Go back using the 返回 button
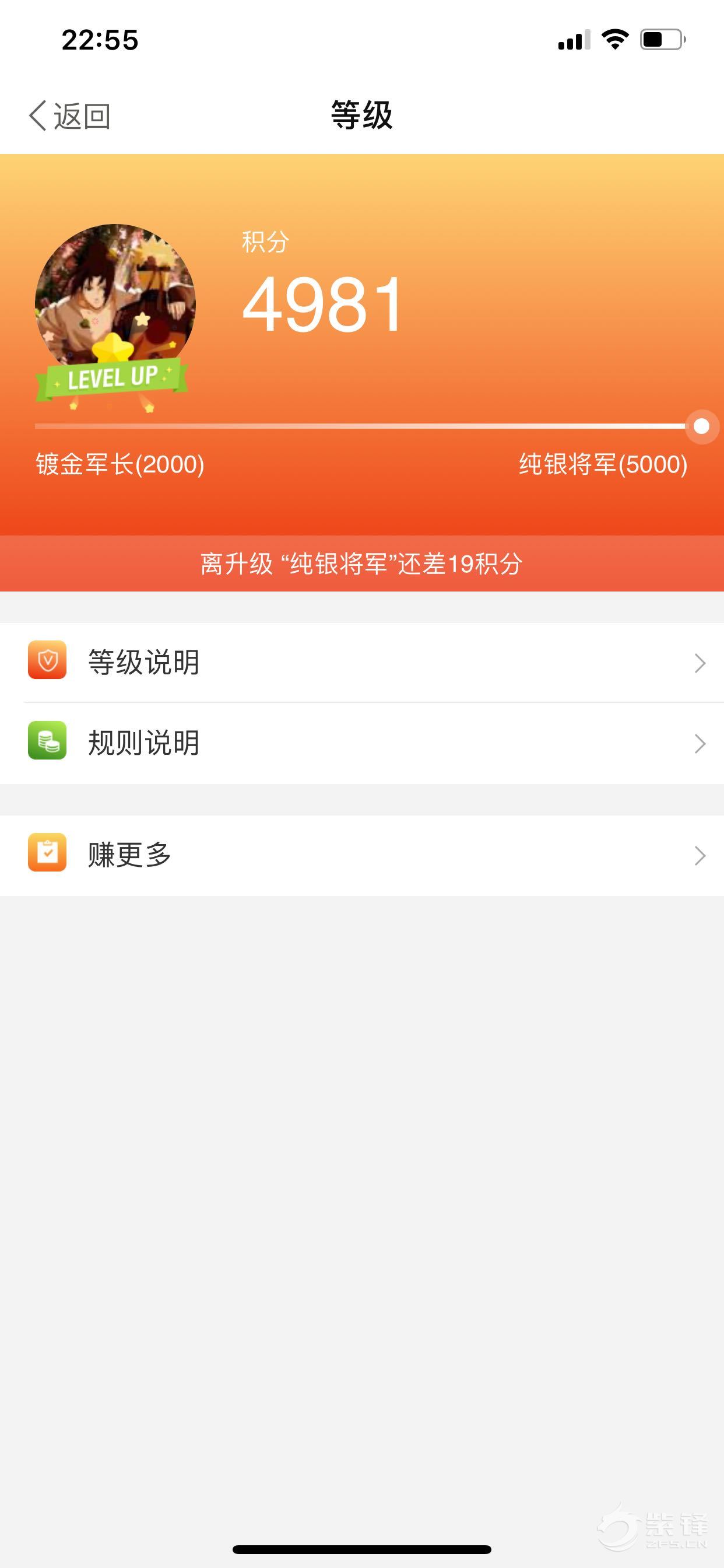The image size is (724, 1568). [69, 116]
